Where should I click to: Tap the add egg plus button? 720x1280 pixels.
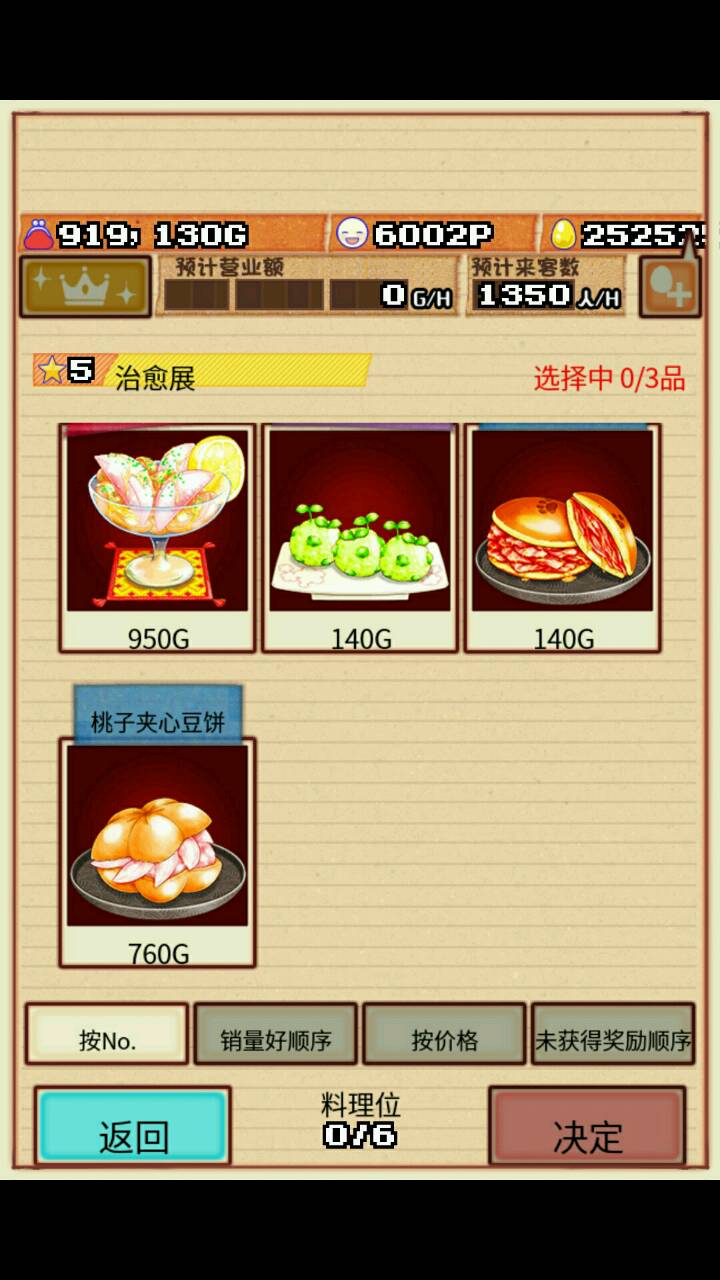click(669, 288)
